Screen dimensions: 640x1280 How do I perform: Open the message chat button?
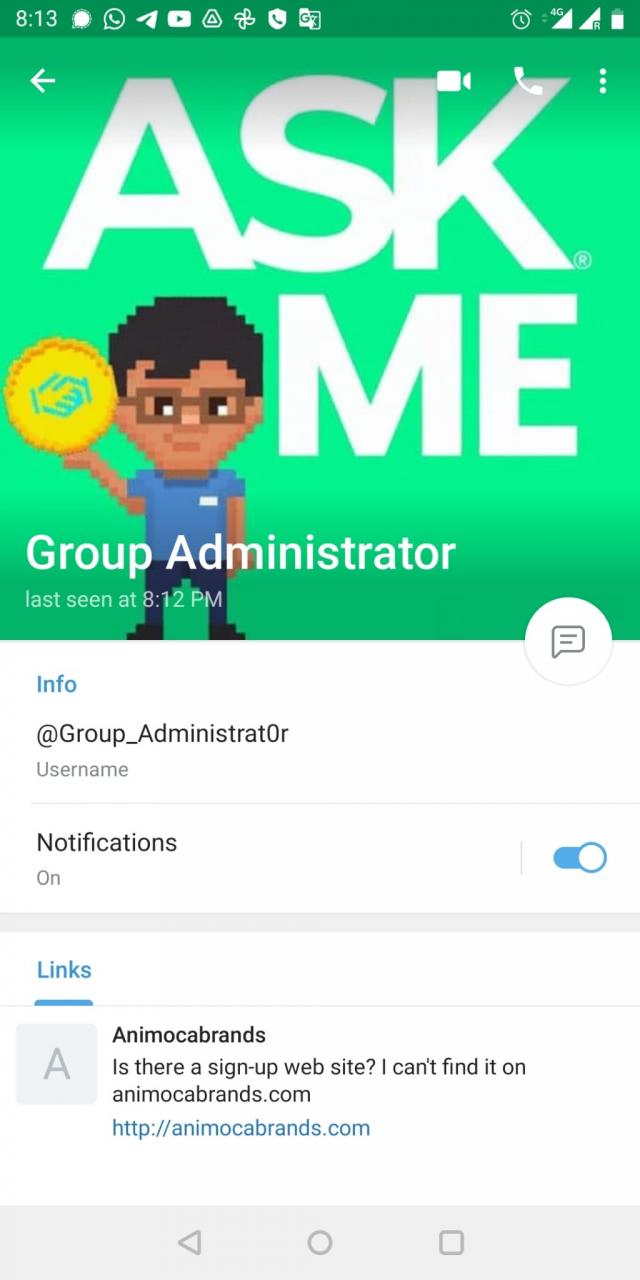568,641
